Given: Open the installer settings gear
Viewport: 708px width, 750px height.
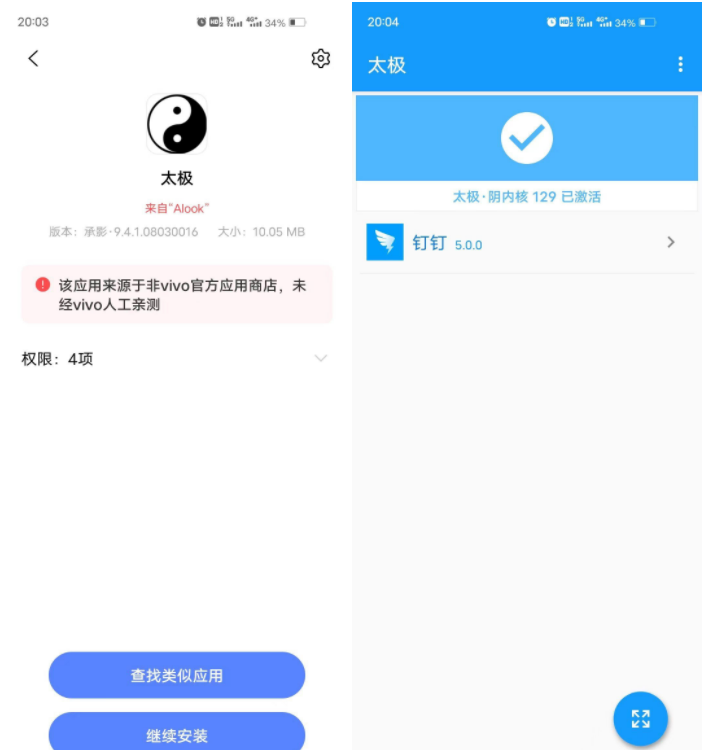Looking at the screenshot, I should [x=320, y=59].
